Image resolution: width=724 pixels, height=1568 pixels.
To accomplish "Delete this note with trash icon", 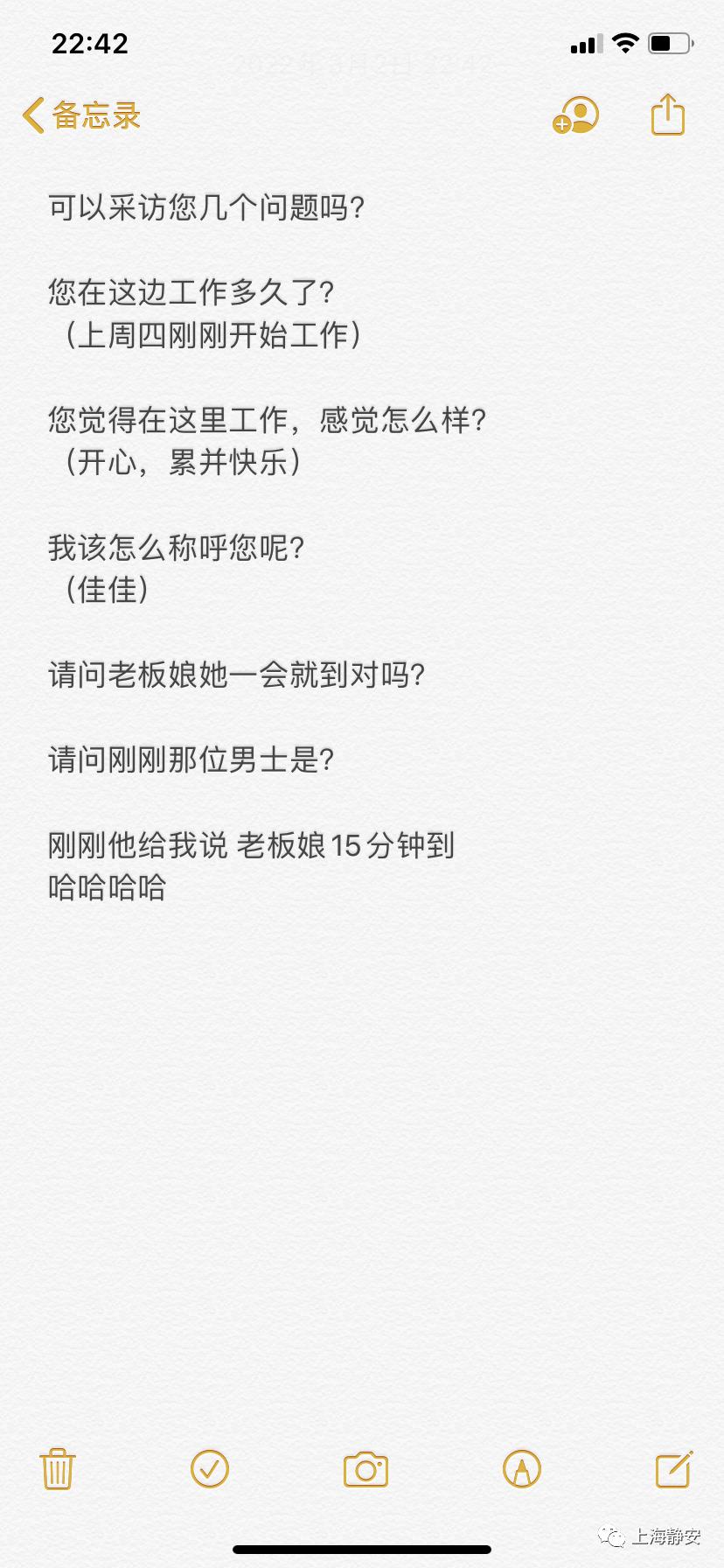I will pos(58,1469).
